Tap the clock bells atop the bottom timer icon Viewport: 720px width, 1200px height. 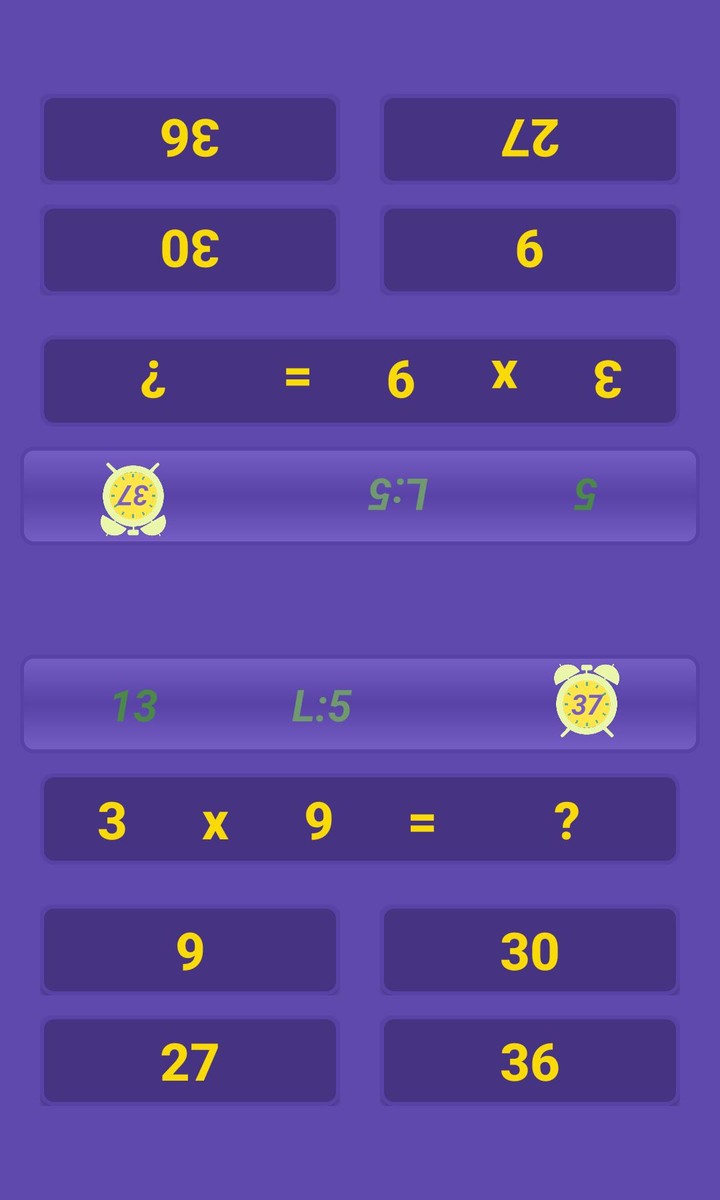587,672
